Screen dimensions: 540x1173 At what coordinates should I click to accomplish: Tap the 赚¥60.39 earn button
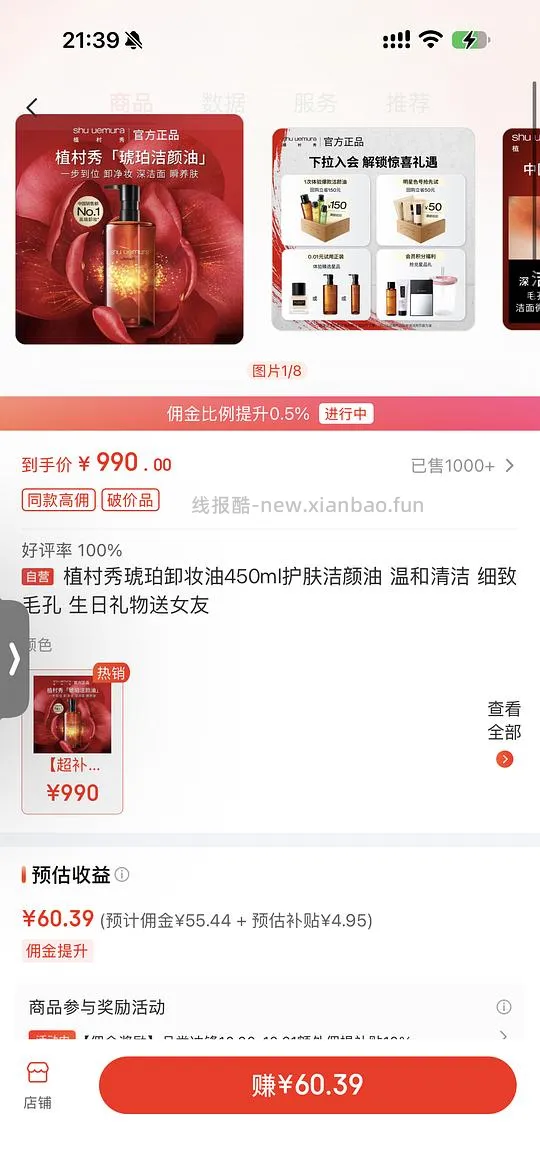pyautogui.click(x=307, y=1085)
